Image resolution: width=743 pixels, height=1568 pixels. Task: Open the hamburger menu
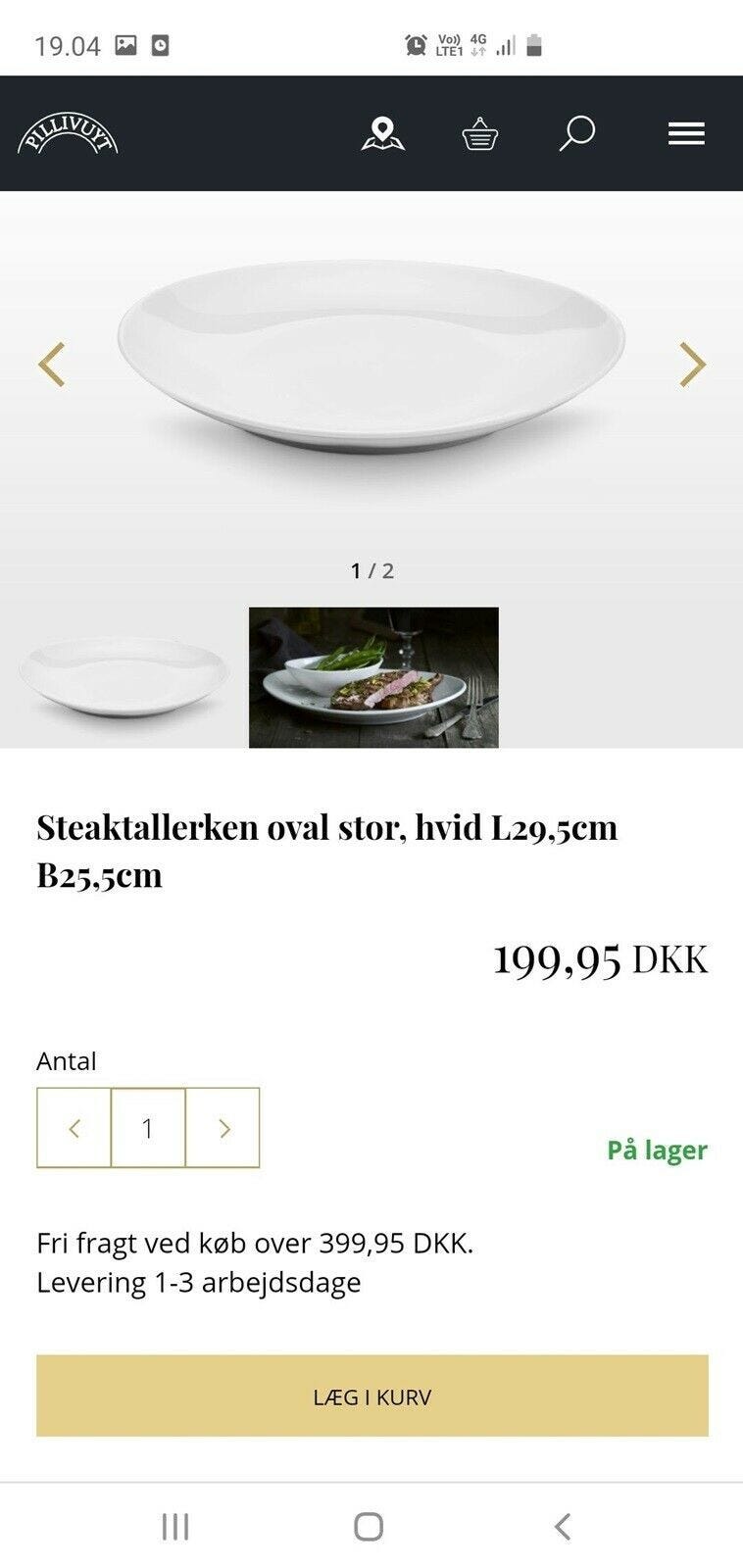pos(685,133)
